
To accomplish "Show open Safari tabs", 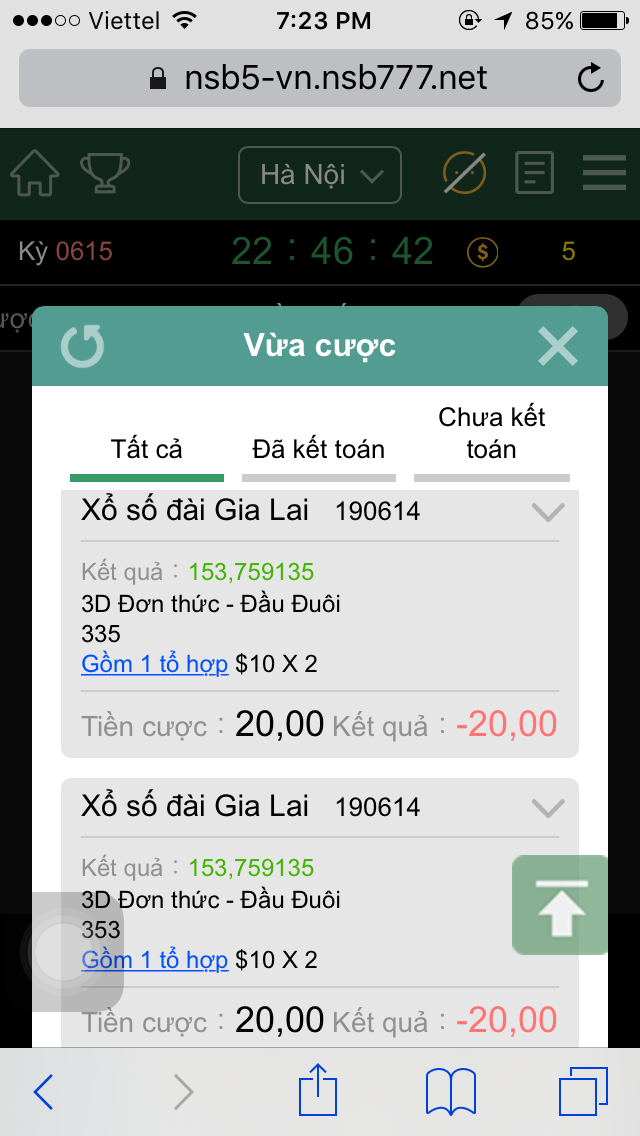I will tap(583, 1090).
